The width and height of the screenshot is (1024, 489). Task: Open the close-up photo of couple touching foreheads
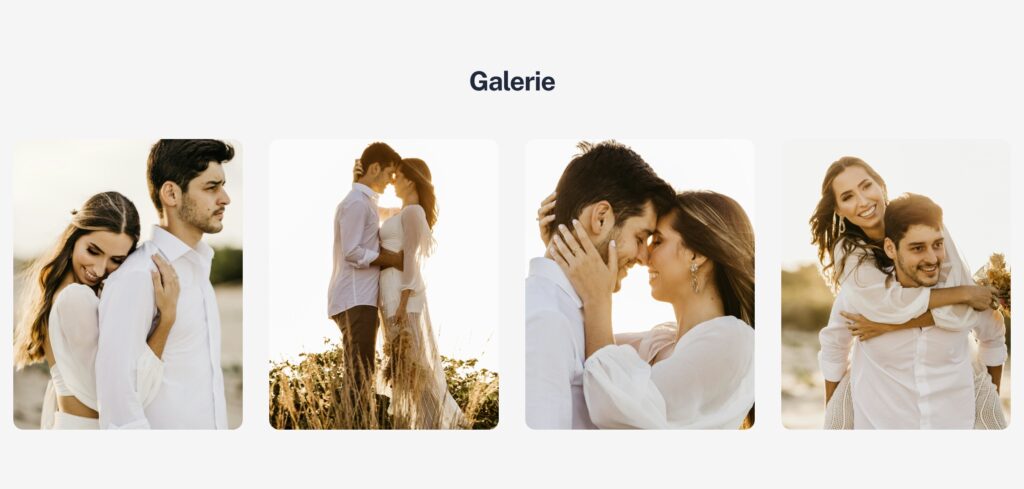coord(639,284)
